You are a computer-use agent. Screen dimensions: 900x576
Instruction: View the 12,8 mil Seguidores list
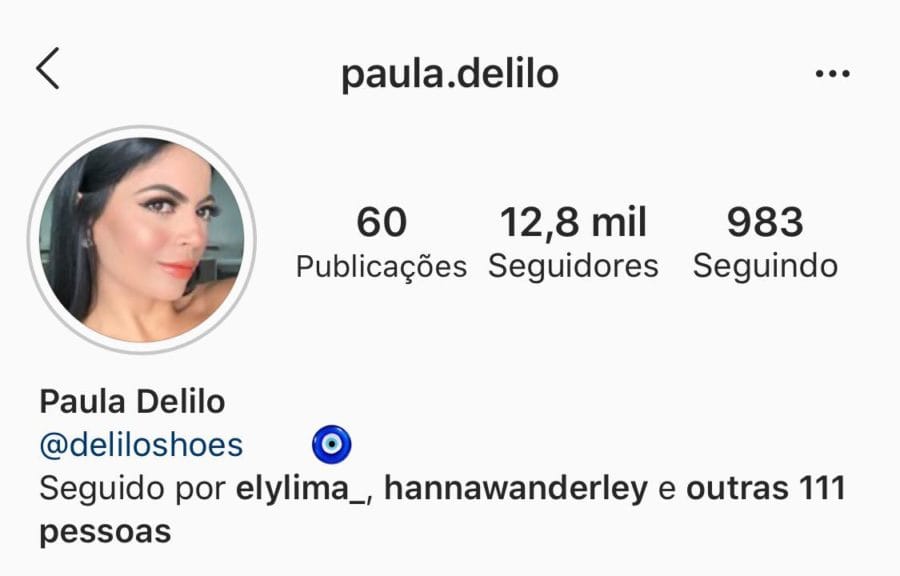(573, 243)
